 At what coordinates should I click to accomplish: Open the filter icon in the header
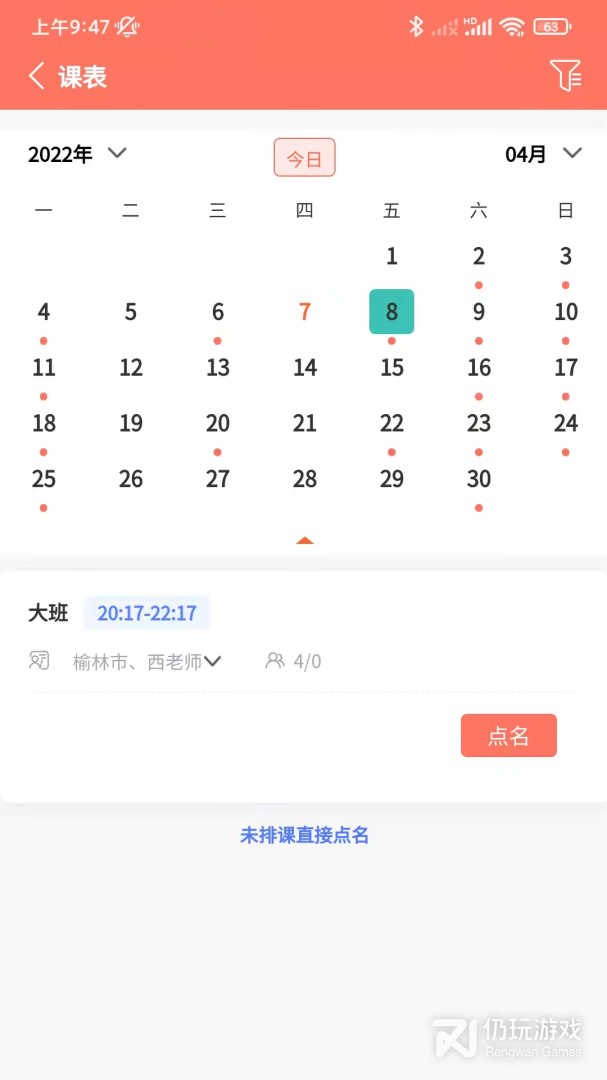pos(565,75)
